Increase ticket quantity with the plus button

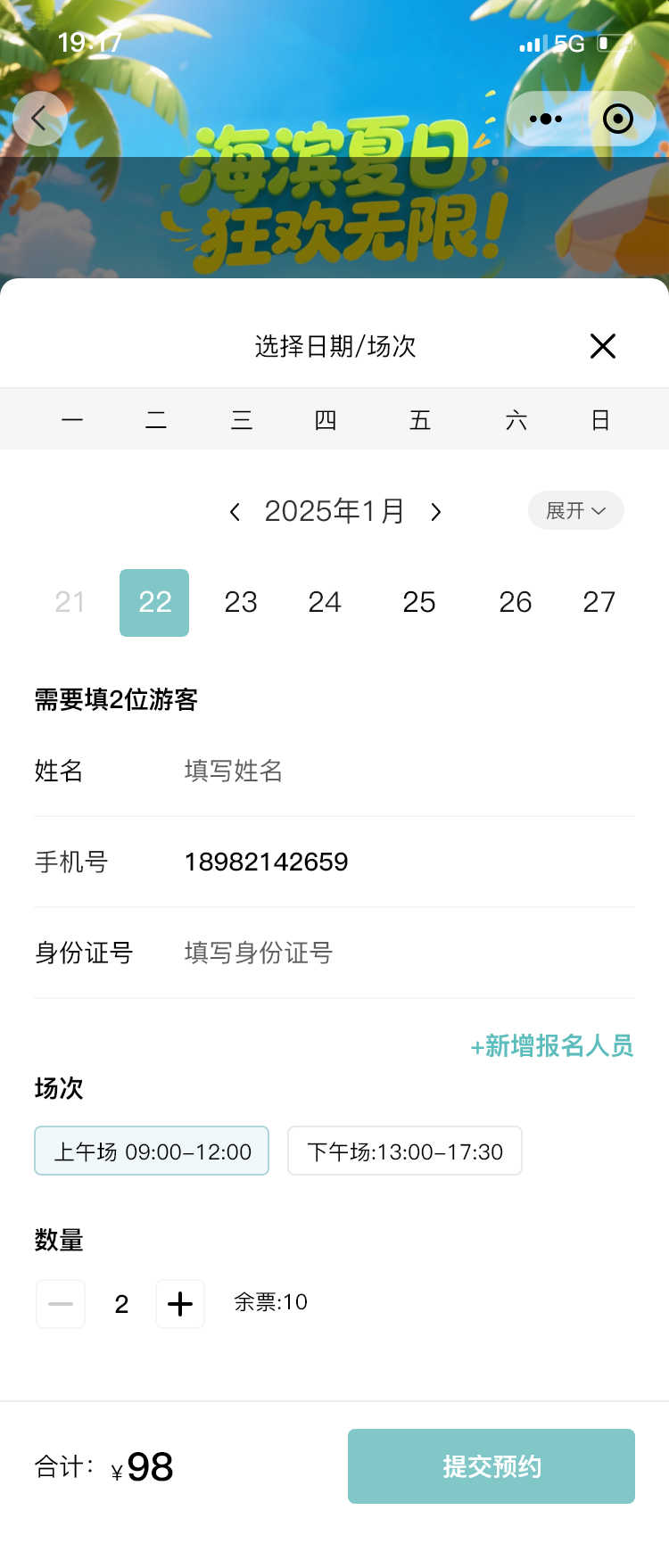coord(180,1304)
